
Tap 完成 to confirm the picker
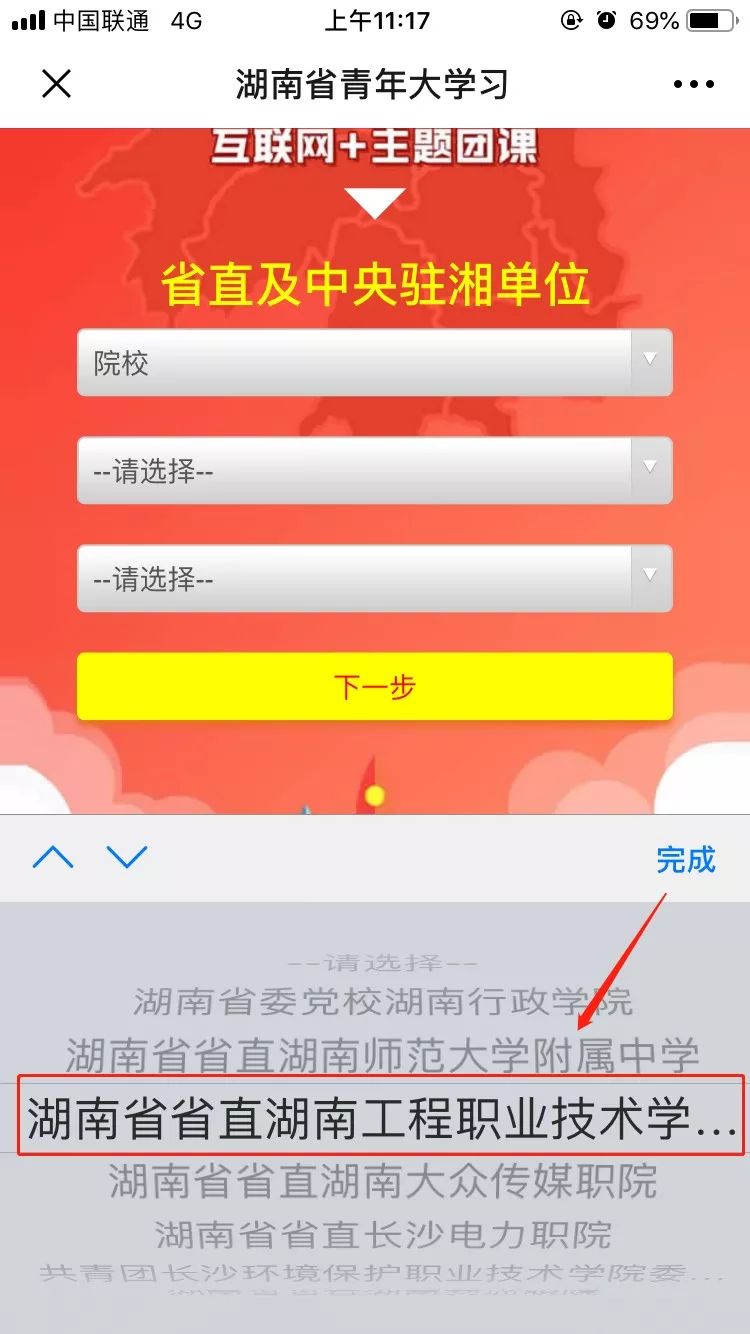685,859
